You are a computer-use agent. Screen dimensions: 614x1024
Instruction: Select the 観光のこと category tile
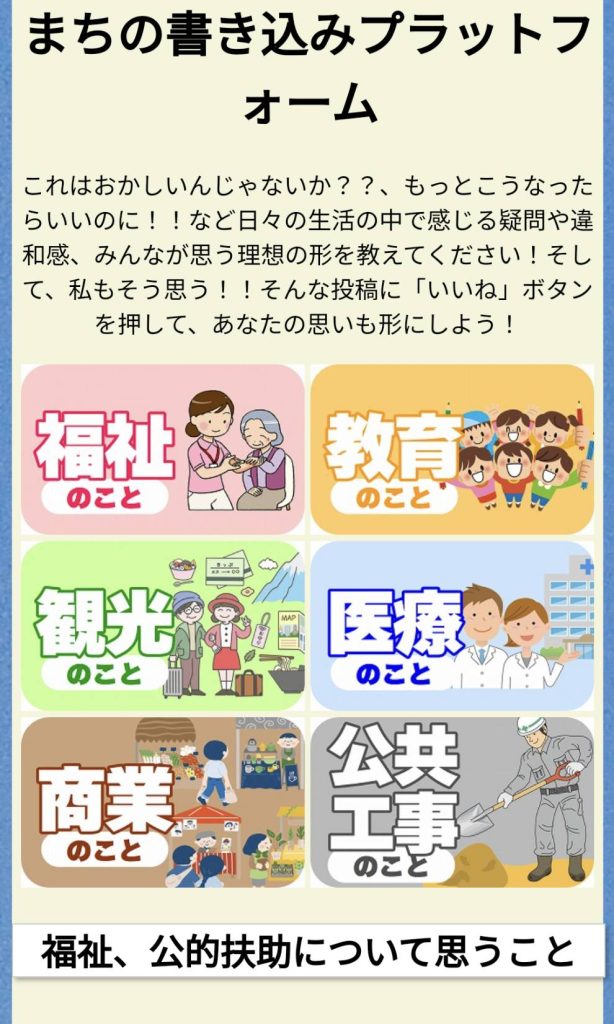(163, 625)
